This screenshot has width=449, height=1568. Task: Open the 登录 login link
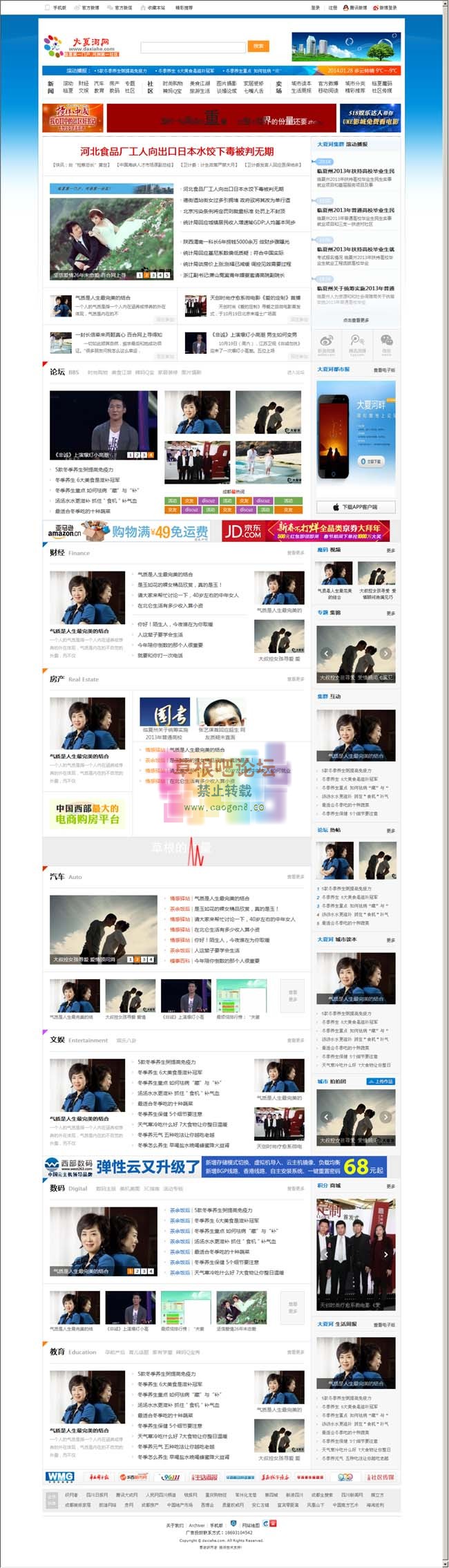click(x=315, y=8)
